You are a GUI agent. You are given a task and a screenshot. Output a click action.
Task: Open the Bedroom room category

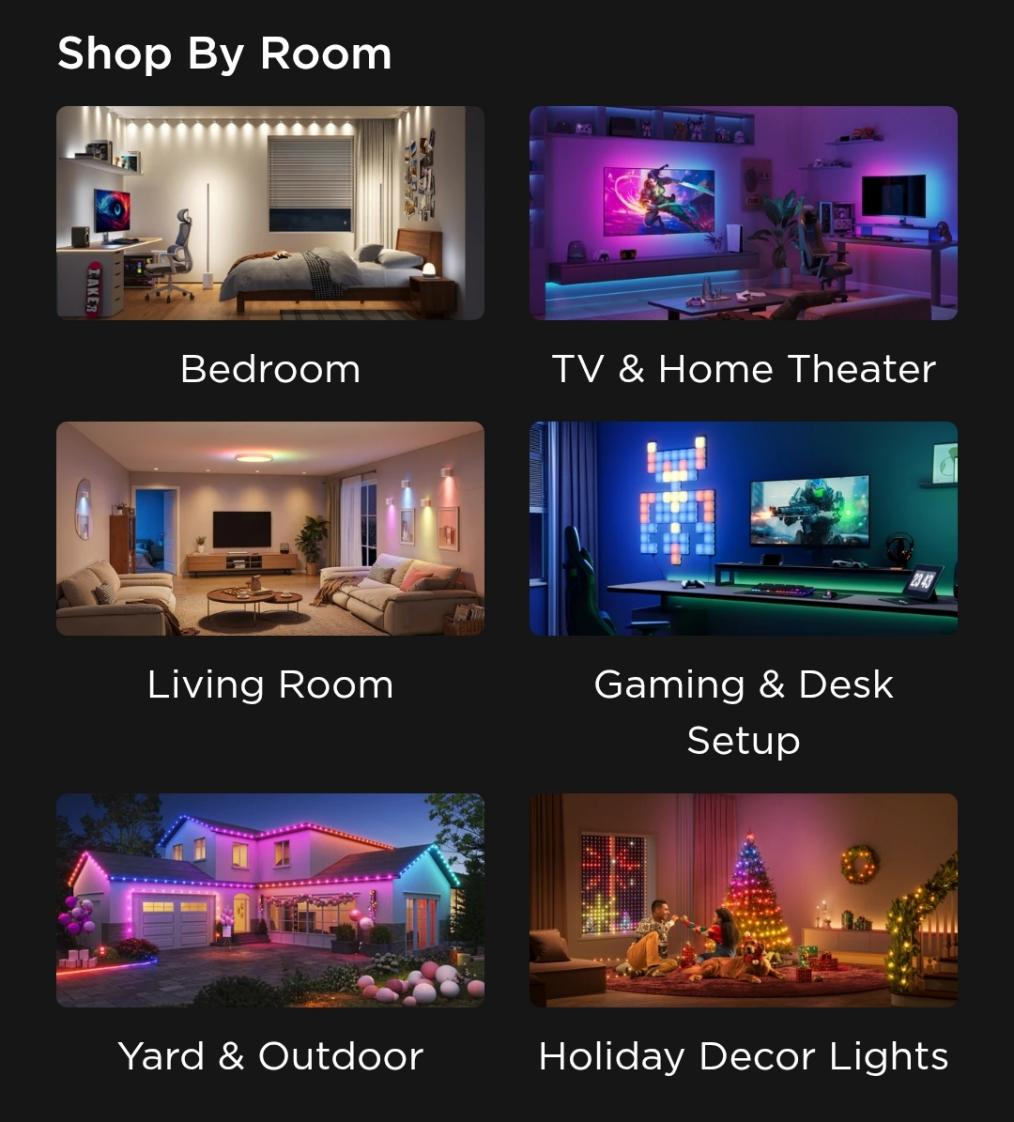(270, 213)
